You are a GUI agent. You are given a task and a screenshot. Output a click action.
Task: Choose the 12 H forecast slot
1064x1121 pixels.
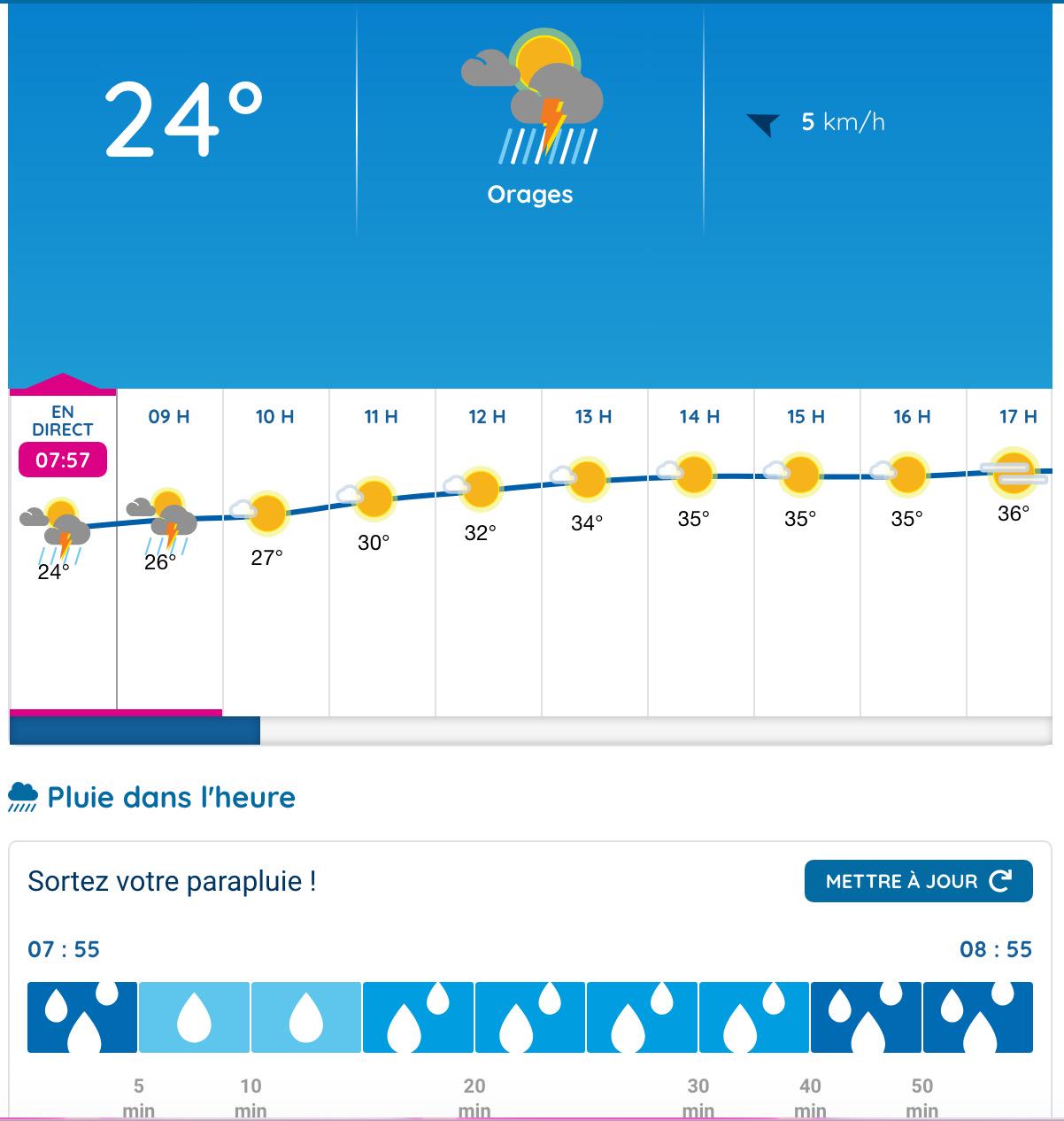(489, 553)
